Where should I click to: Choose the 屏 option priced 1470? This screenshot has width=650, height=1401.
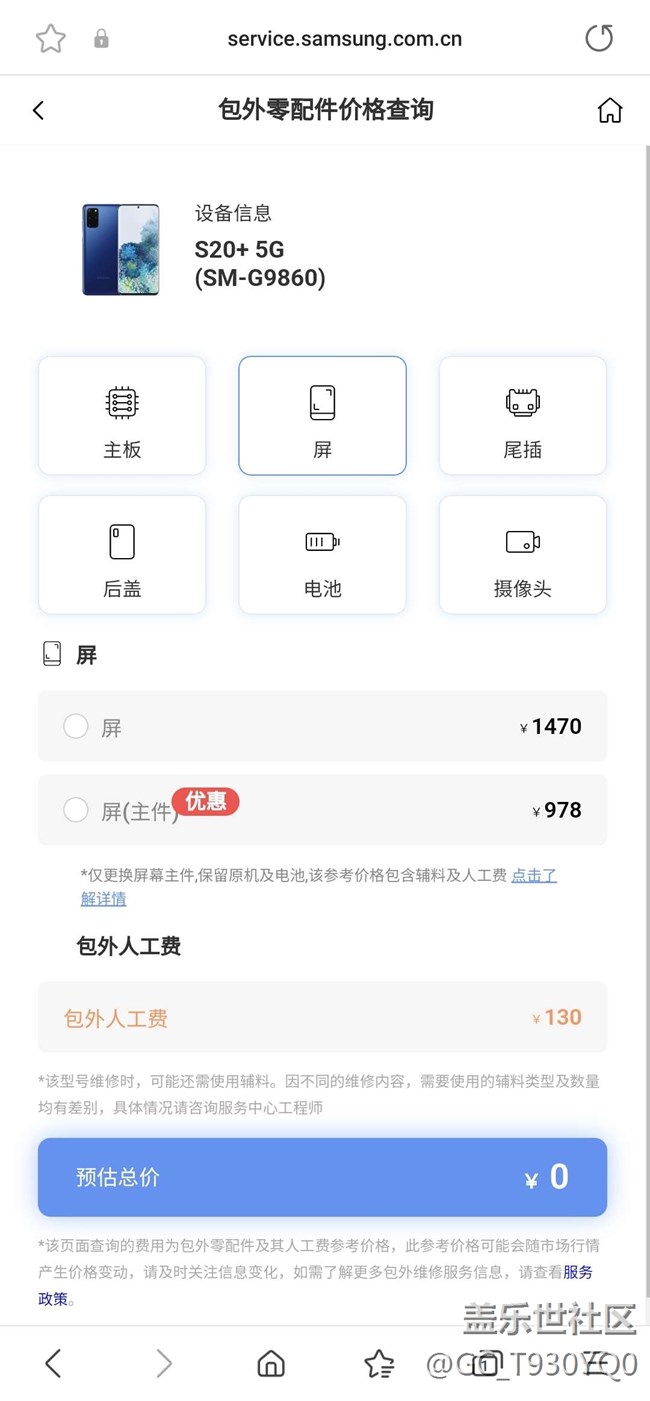tap(76, 727)
